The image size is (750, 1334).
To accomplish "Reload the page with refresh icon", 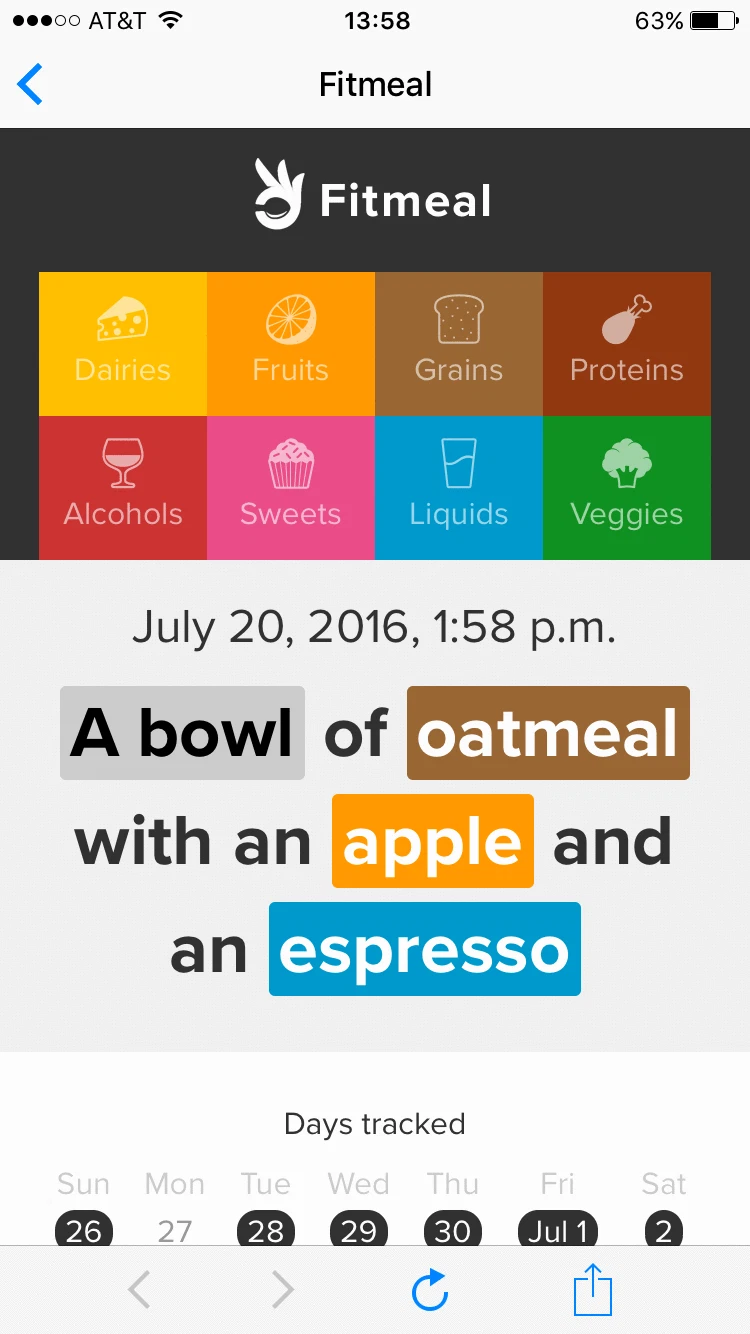I will 430,1291.
